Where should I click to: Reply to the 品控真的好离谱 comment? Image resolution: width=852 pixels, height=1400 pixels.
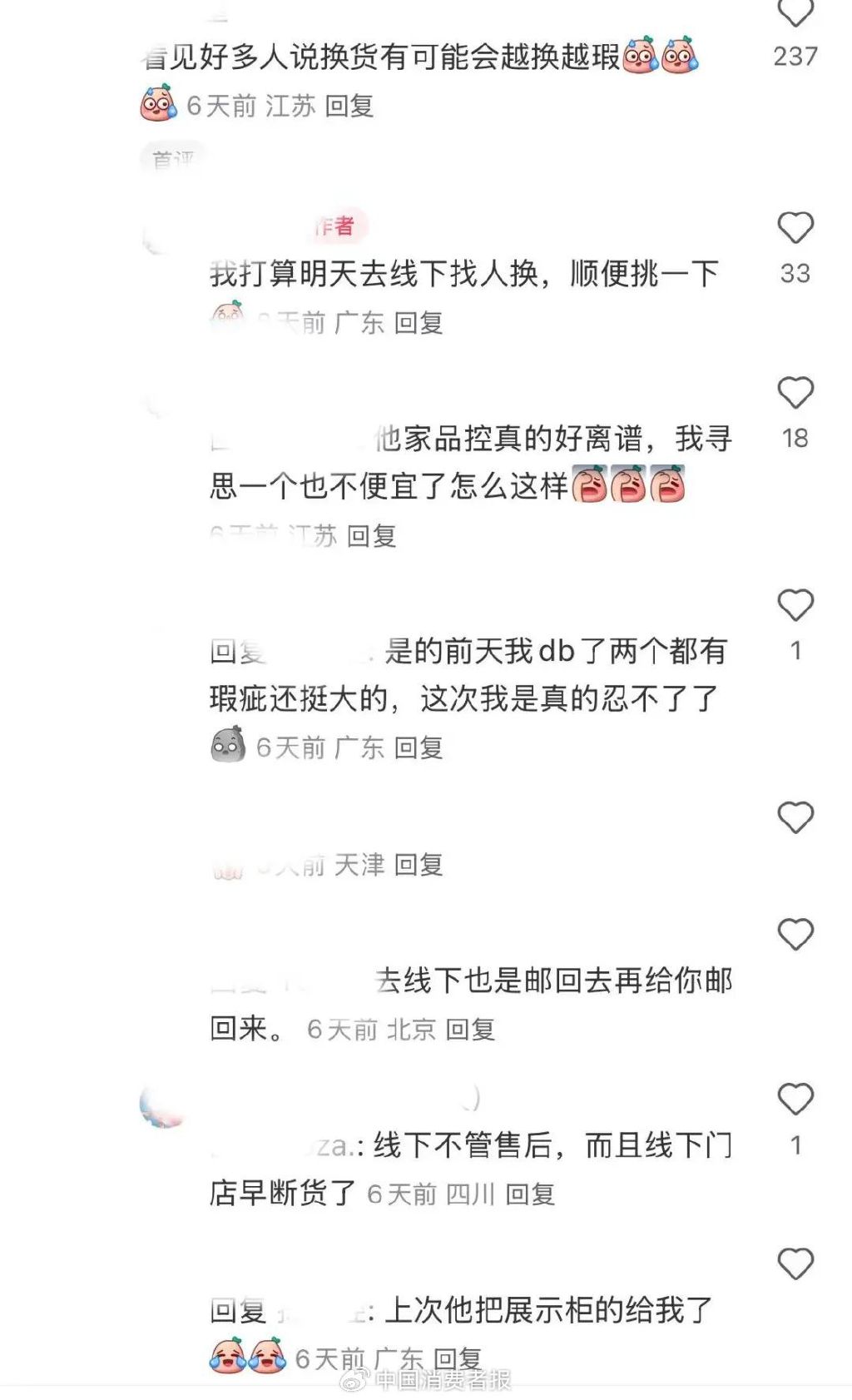(371, 535)
